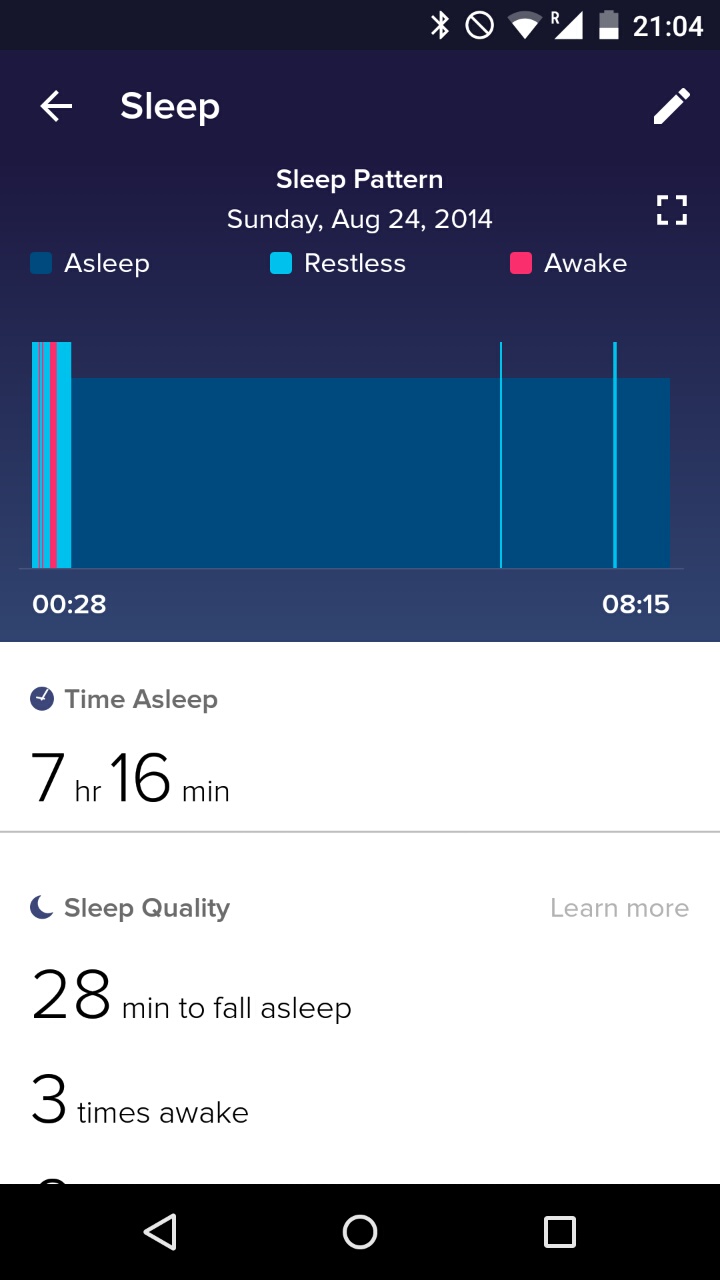
Task: Open recent apps from the navigation bar
Action: click(x=560, y=1232)
